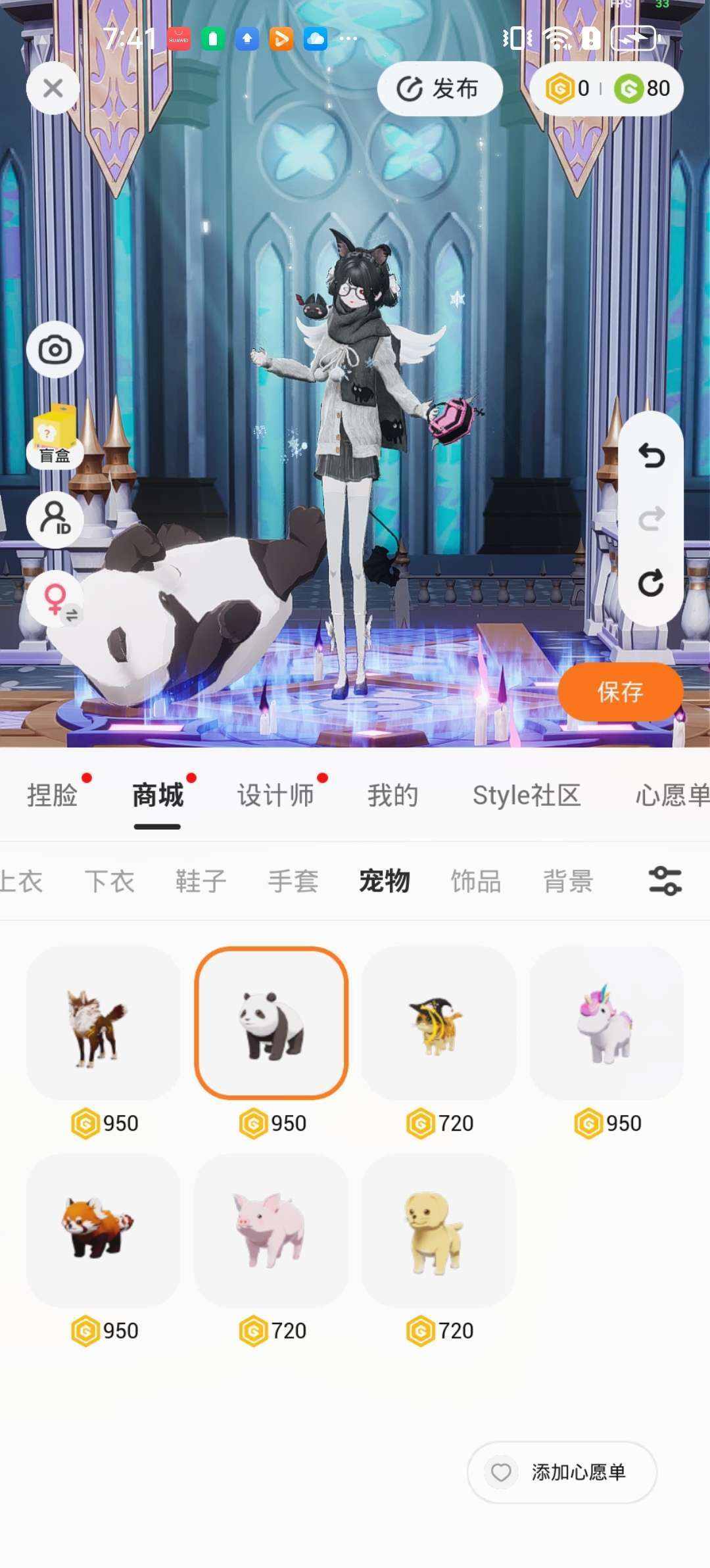Close the avatar editor with X
710x1568 pixels.
pyautogui.click(x=53, y=88)
